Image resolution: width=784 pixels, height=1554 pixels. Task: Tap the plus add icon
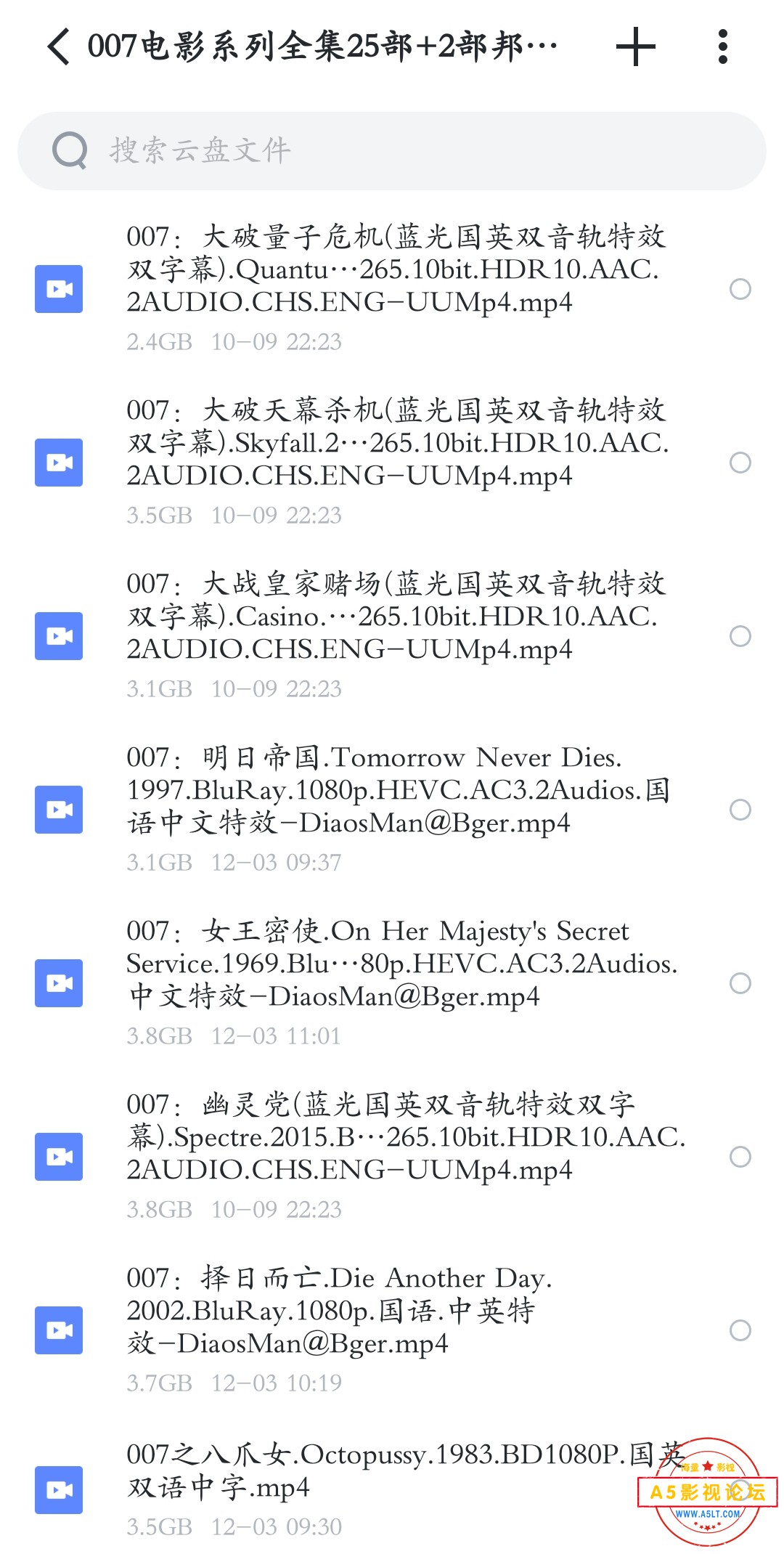pyautogui.click(x=635, y=47)
